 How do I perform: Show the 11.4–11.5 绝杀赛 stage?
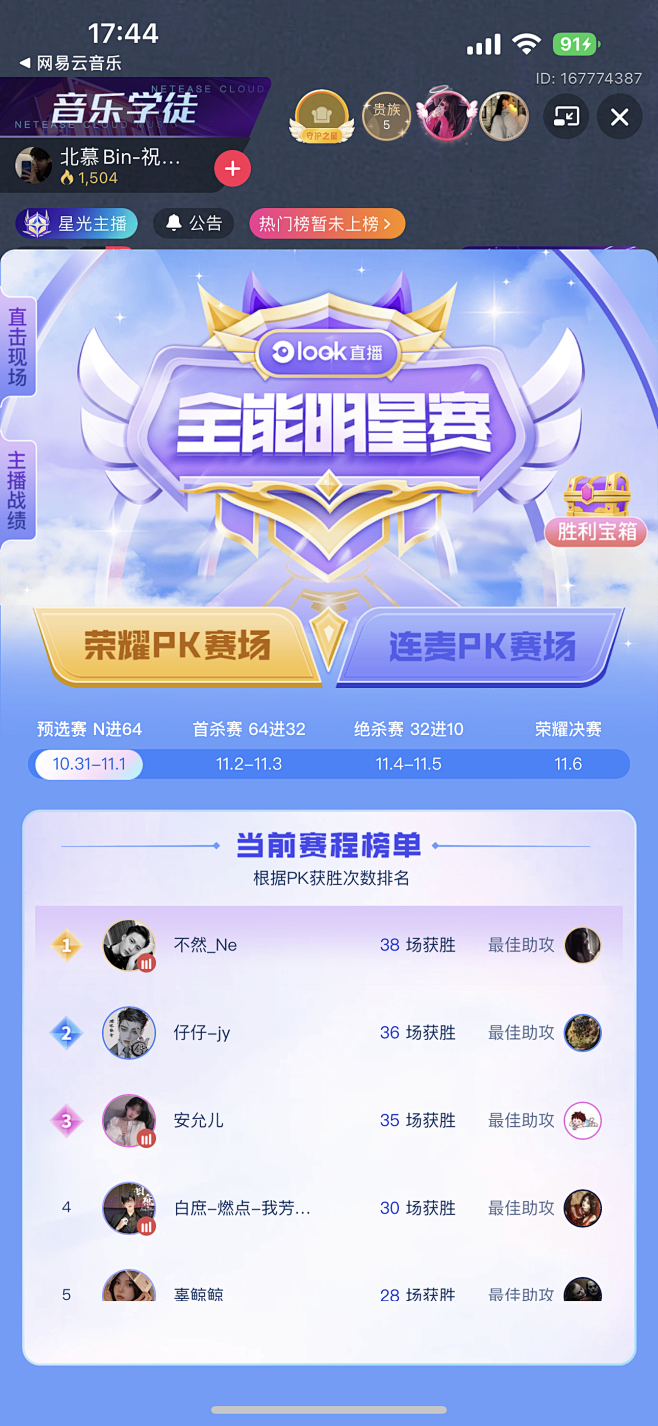(408, 764)
